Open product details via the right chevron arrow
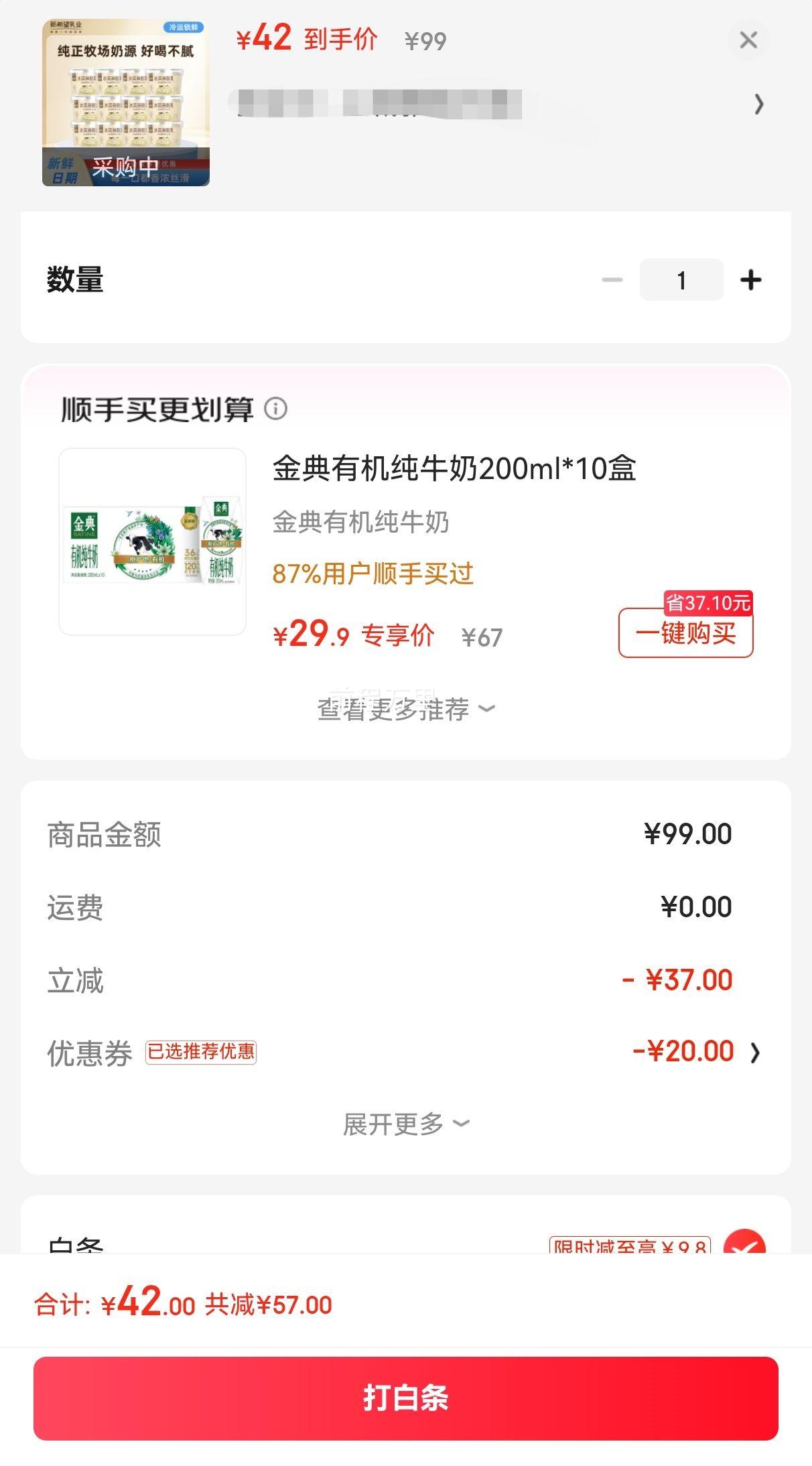The width and height of the screenshot is (812, 1466). 759,105
